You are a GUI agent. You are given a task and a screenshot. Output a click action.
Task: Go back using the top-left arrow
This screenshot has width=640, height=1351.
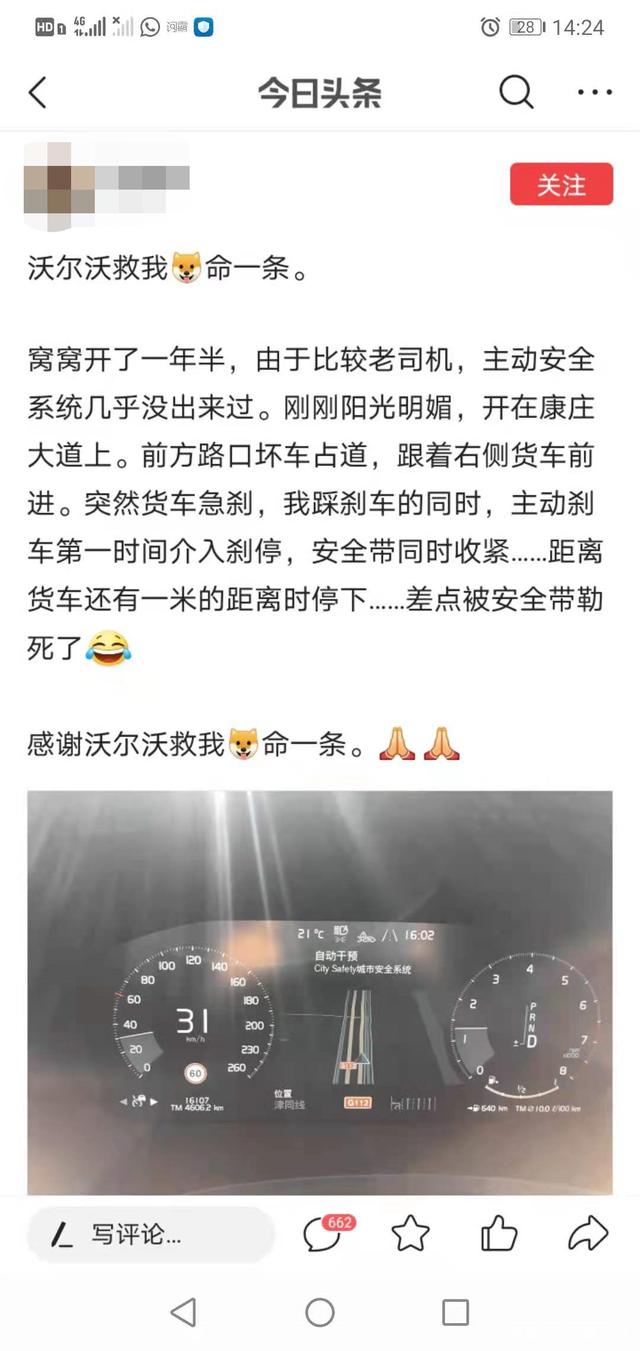point(38,93)
